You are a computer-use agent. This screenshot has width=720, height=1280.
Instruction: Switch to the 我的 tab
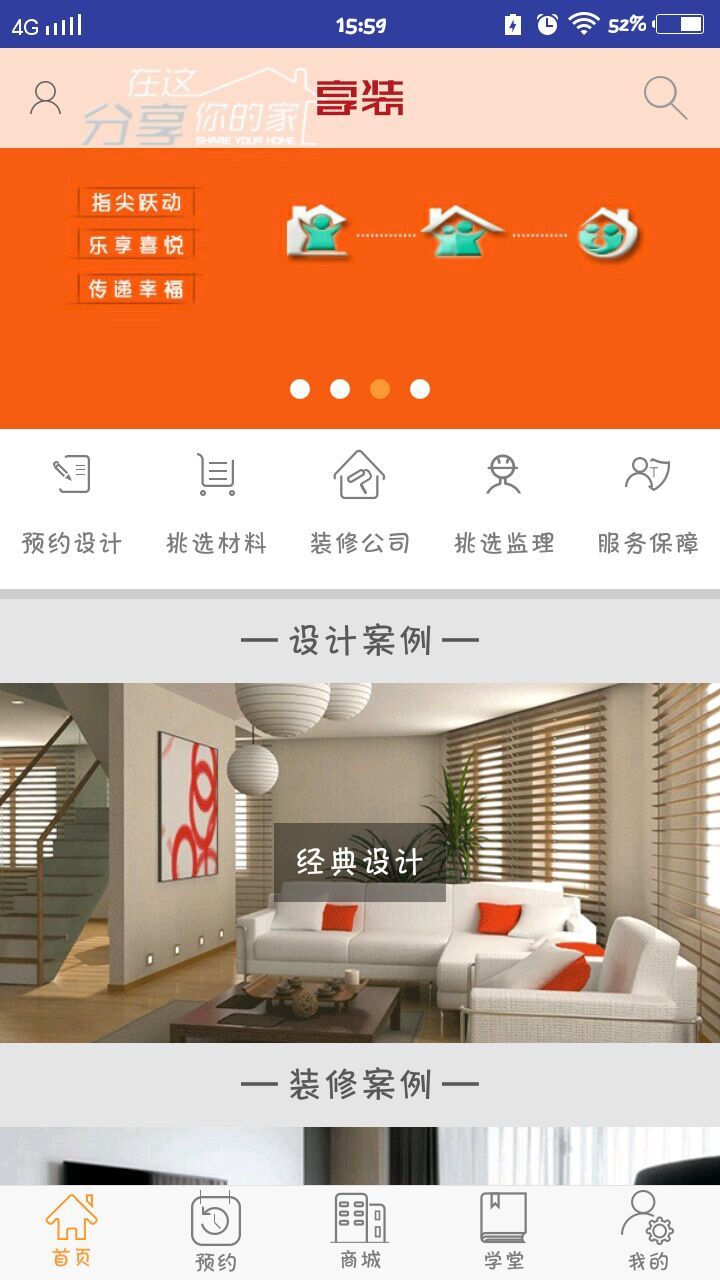click(648, 1232)
